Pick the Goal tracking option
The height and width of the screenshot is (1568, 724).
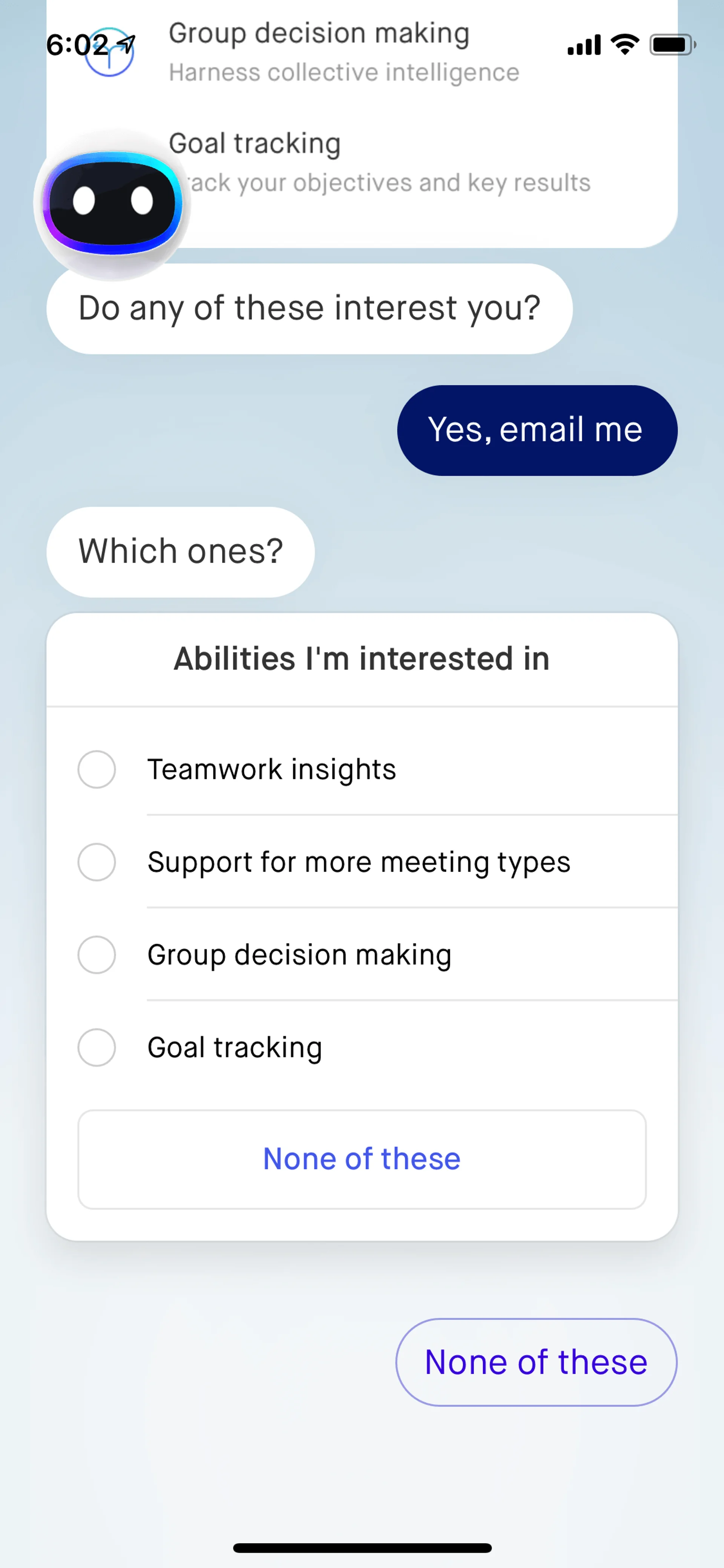point(97,1047)
